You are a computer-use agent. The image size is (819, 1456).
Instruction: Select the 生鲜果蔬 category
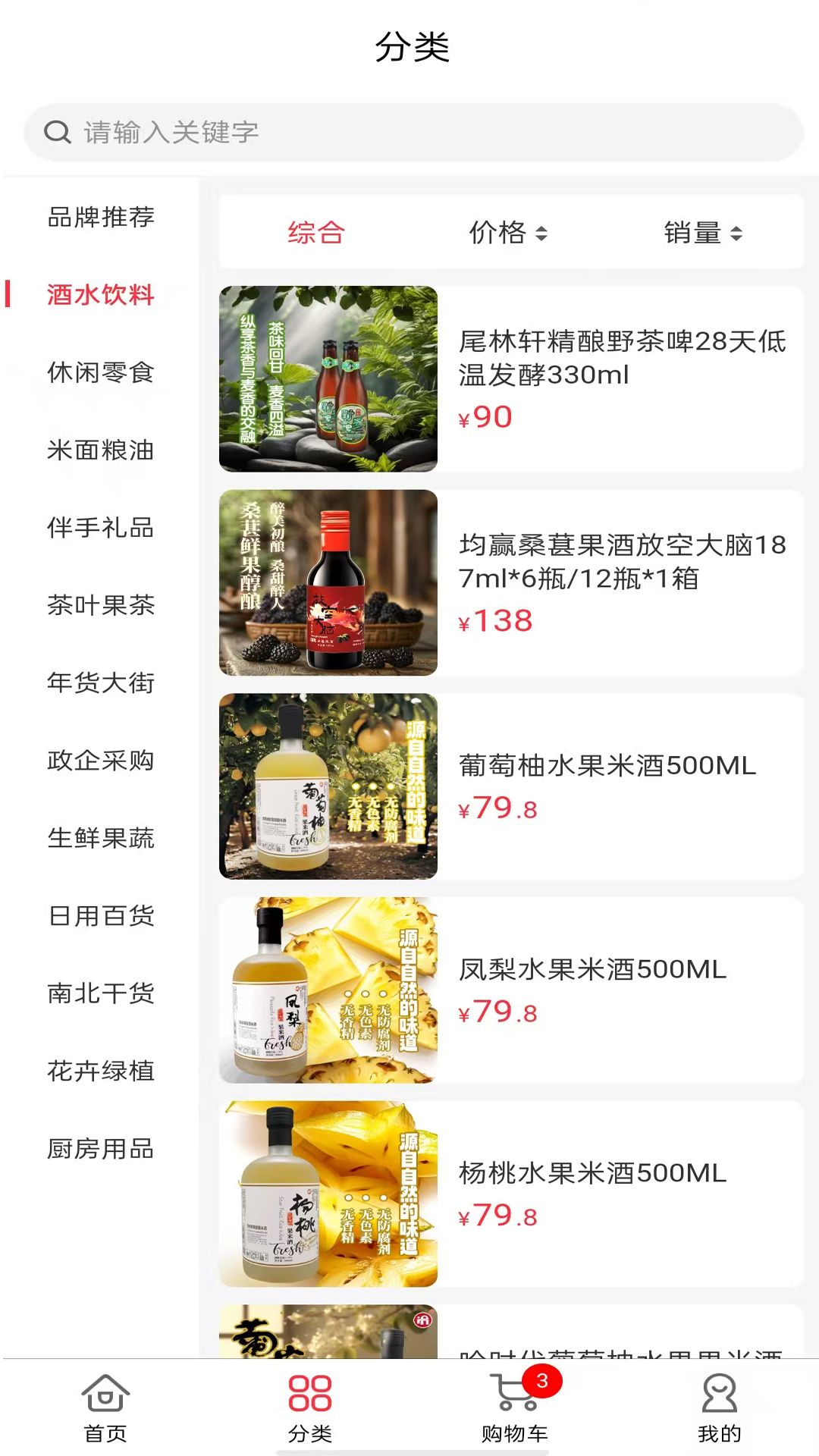click(101, 838)
